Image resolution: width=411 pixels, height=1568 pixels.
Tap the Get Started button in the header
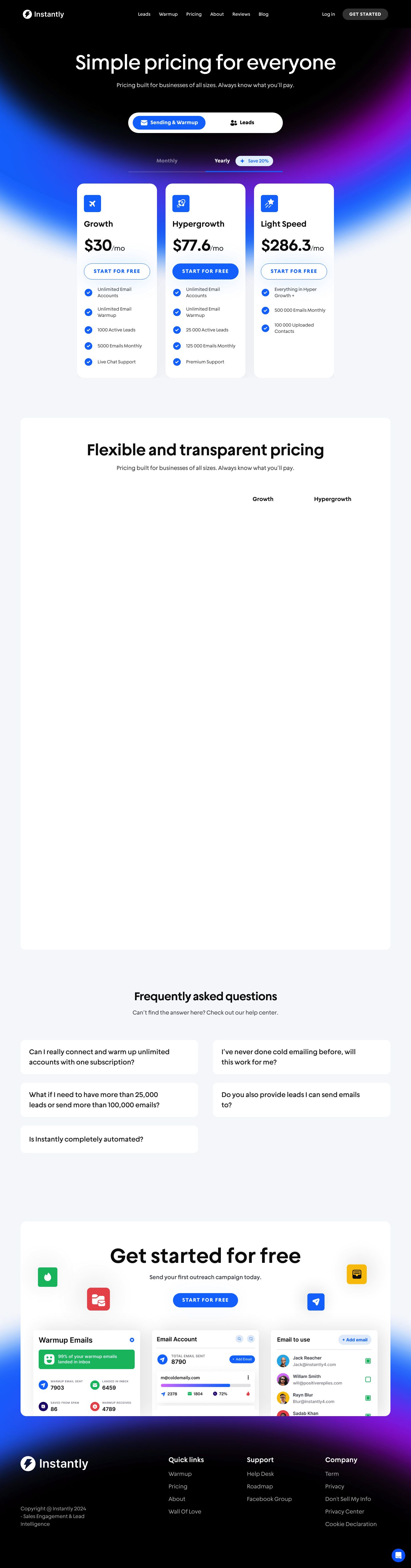(365, 14)
